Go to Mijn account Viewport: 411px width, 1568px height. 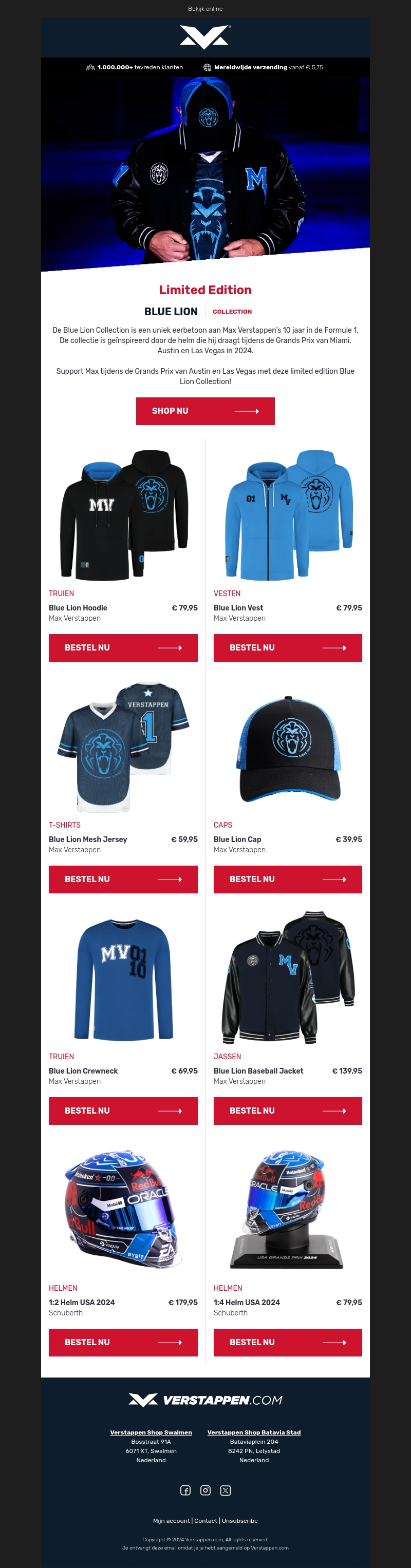tap(171, 1521)
